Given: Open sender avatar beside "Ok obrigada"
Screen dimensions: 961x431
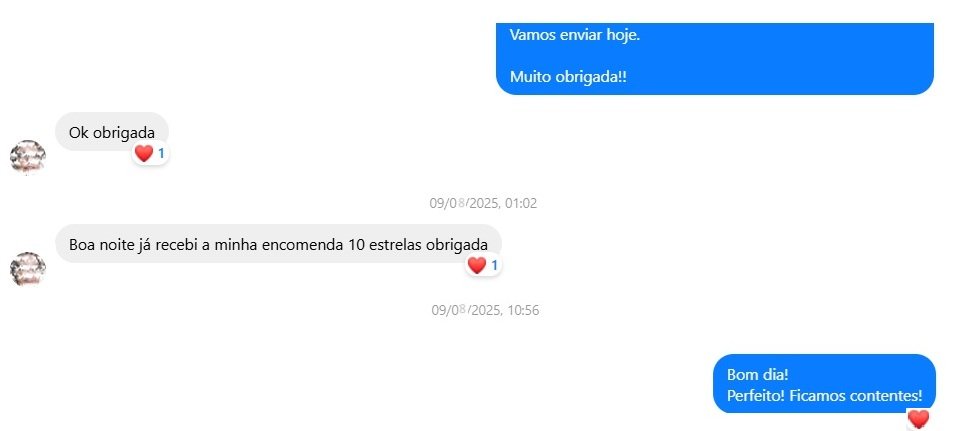Looking at the screenshot, I should coord(28,157).
